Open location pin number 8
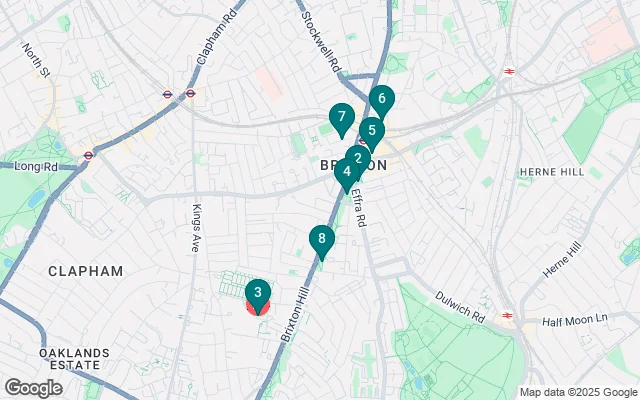 click(320, 239)
